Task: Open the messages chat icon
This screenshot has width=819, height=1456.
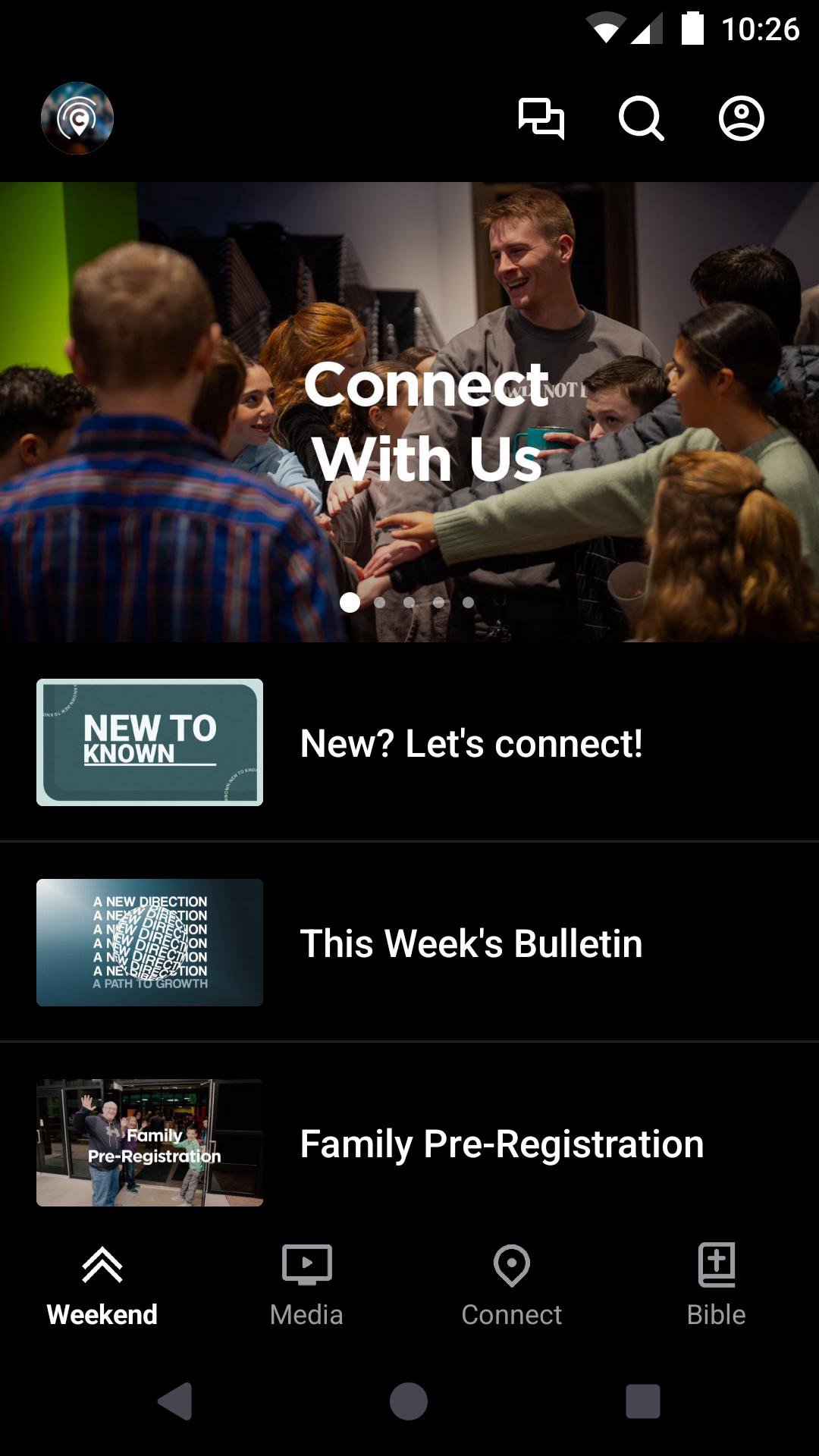Action: (x=541, y=118)
